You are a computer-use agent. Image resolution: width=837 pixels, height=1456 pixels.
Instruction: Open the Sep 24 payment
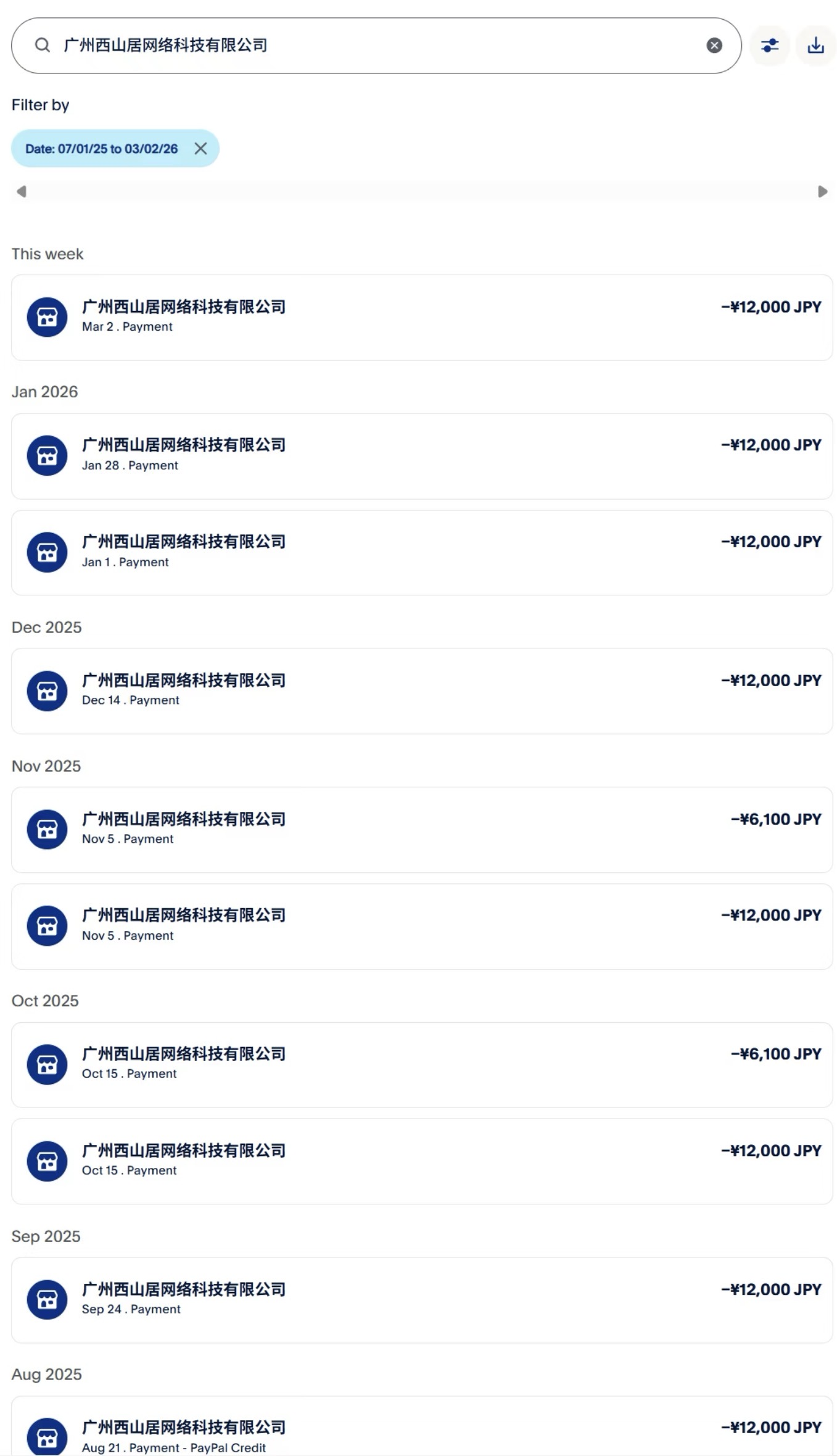tap(422, 1300)
